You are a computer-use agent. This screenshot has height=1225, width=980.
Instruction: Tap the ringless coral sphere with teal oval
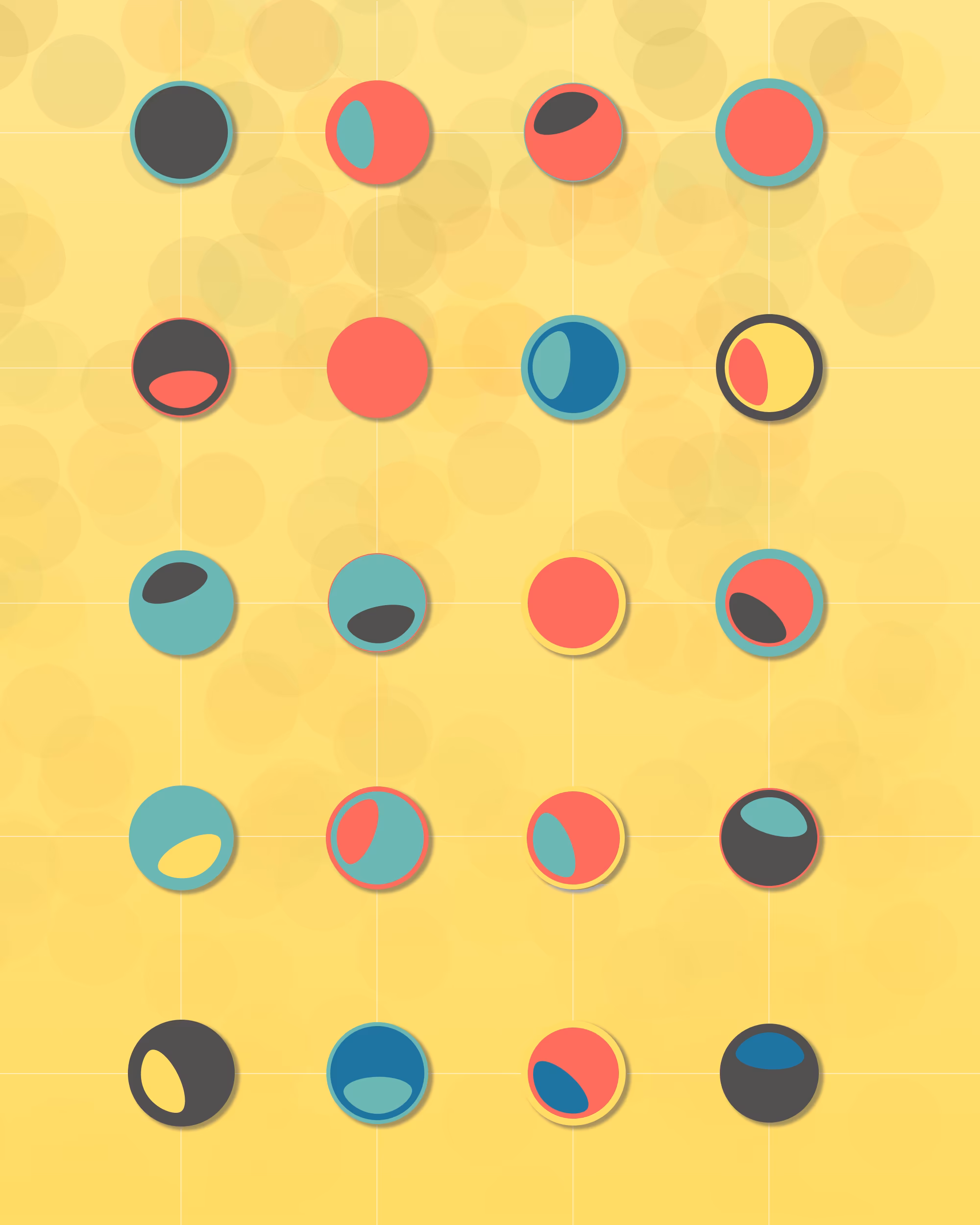(x=377, y=132)
